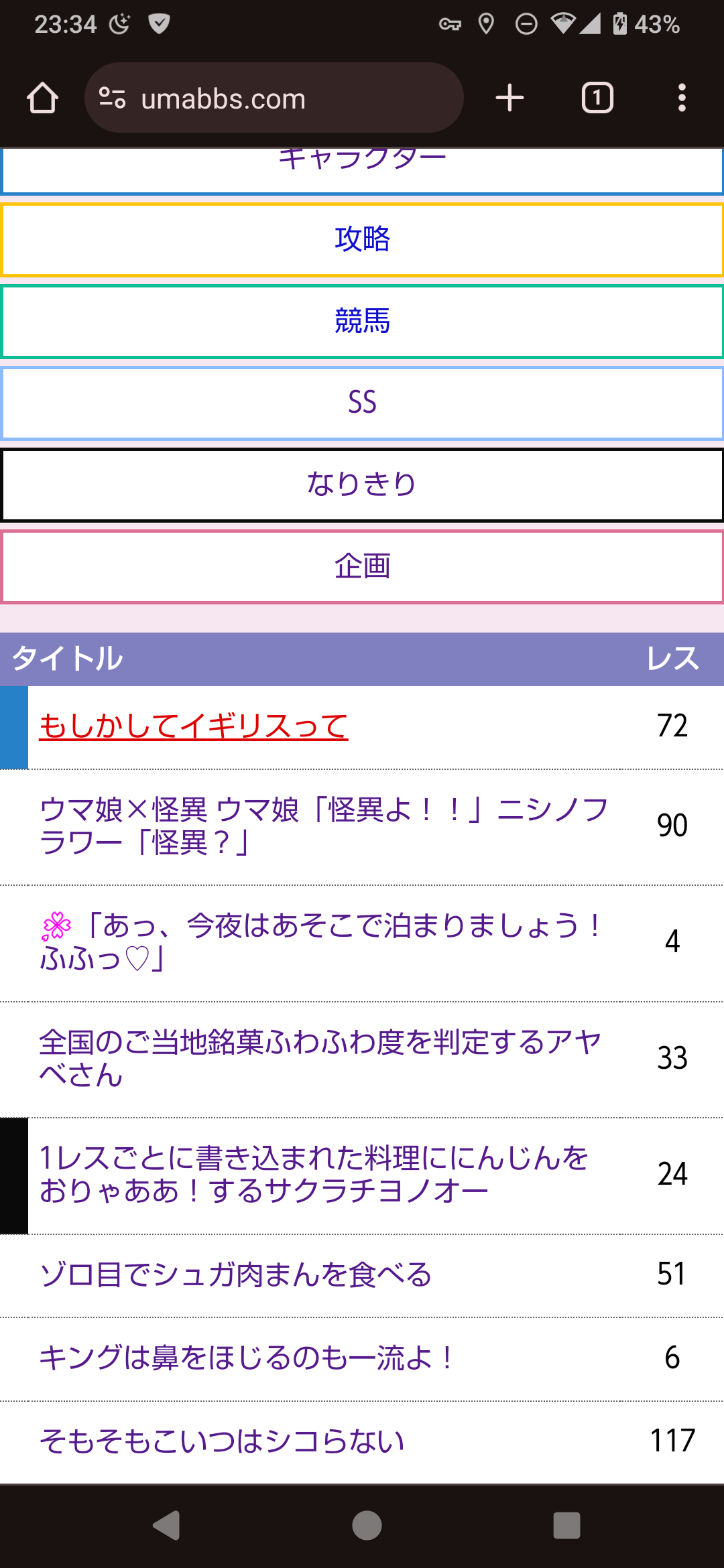Tap the umabbs.com address bar
Screen dimensions: 724x1568
point(274,98)
